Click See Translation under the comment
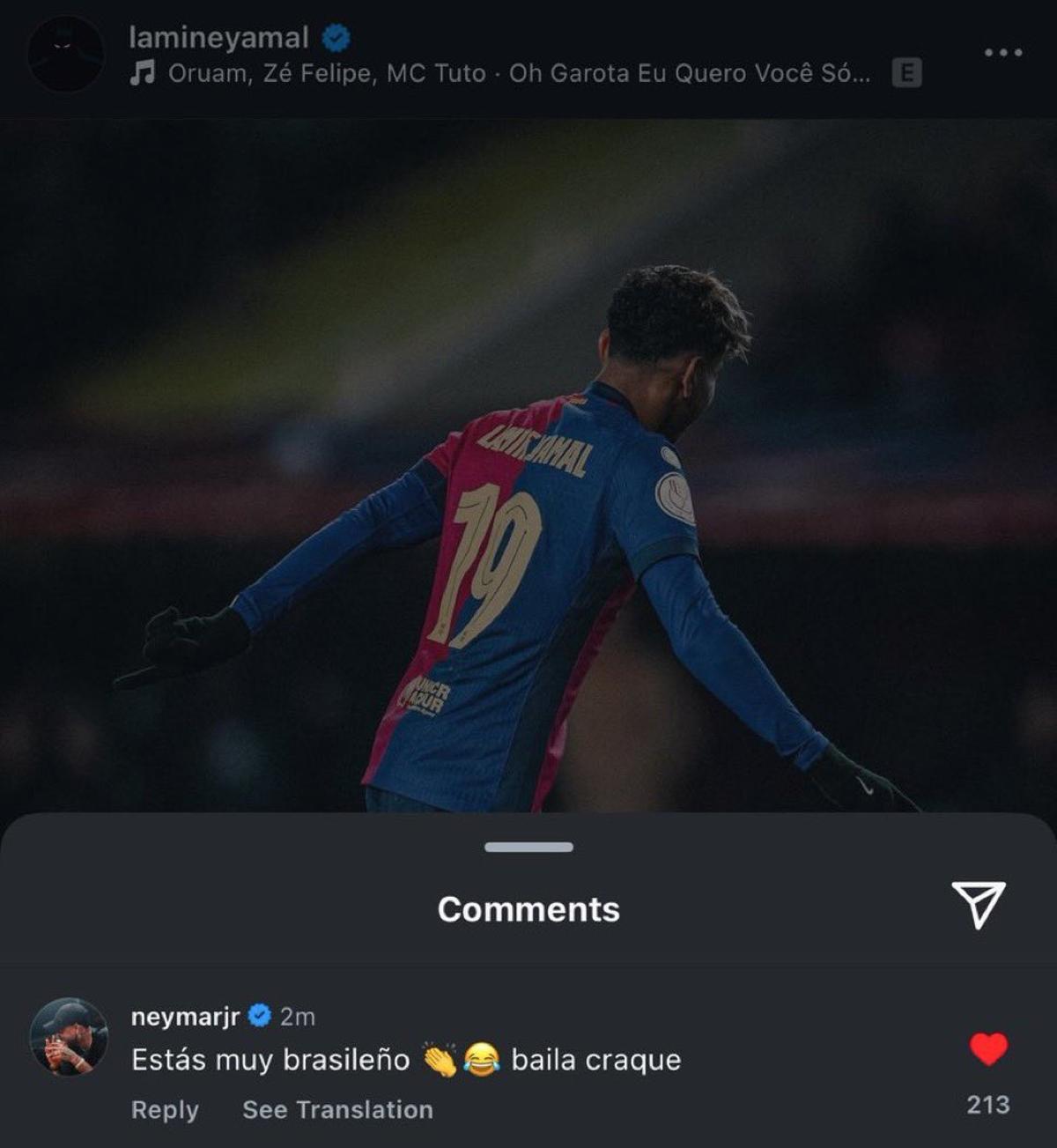Screen dimensions: 1057x1148 click(337, 1109)
